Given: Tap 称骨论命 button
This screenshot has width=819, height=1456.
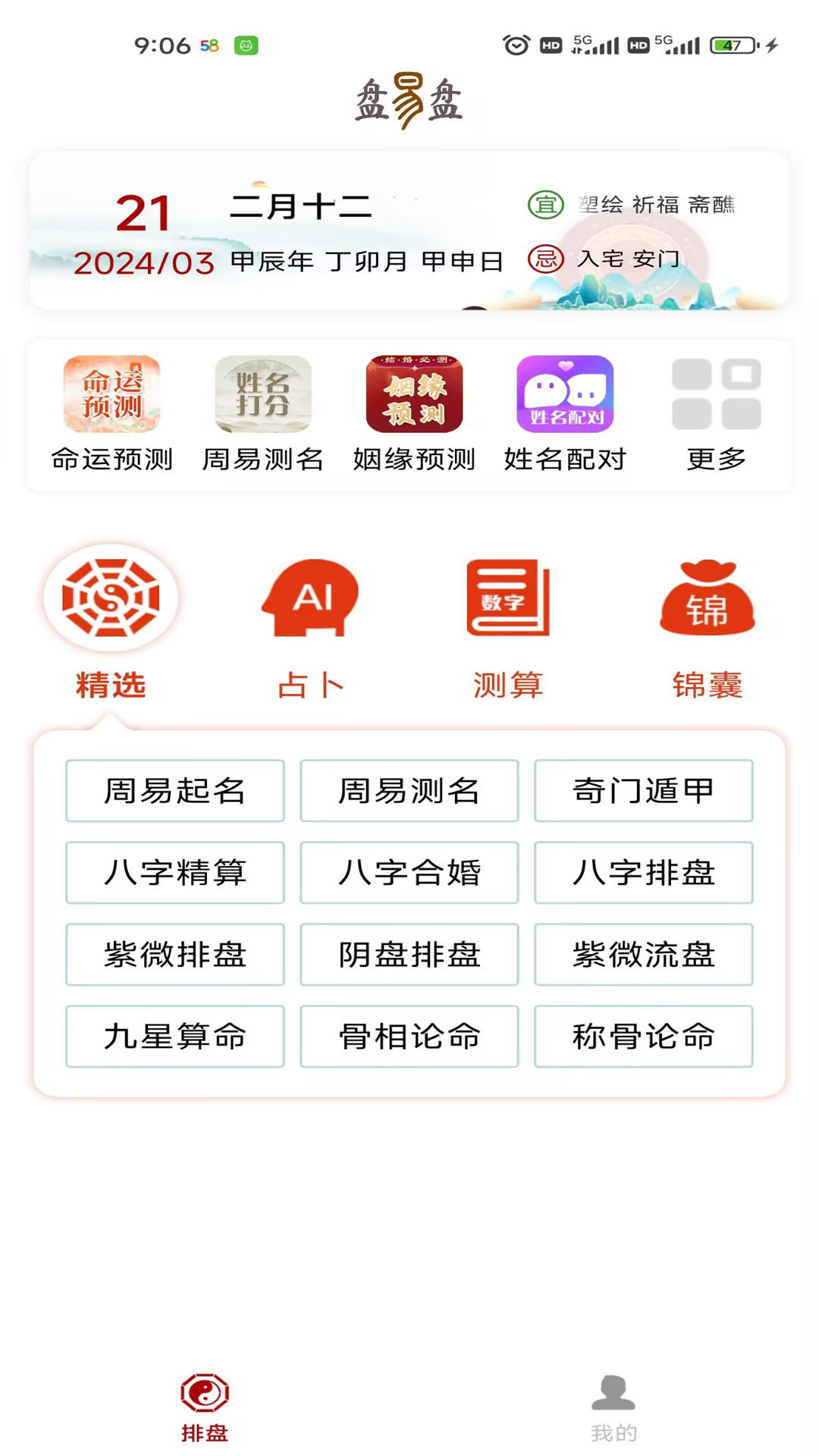Looking at the screenshot, I should (643, 1037).
